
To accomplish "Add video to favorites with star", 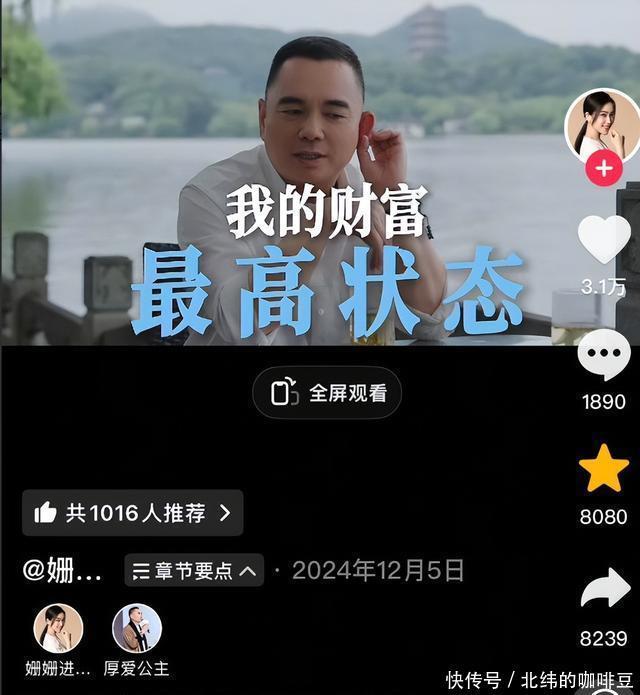I will tap(604, 470).
